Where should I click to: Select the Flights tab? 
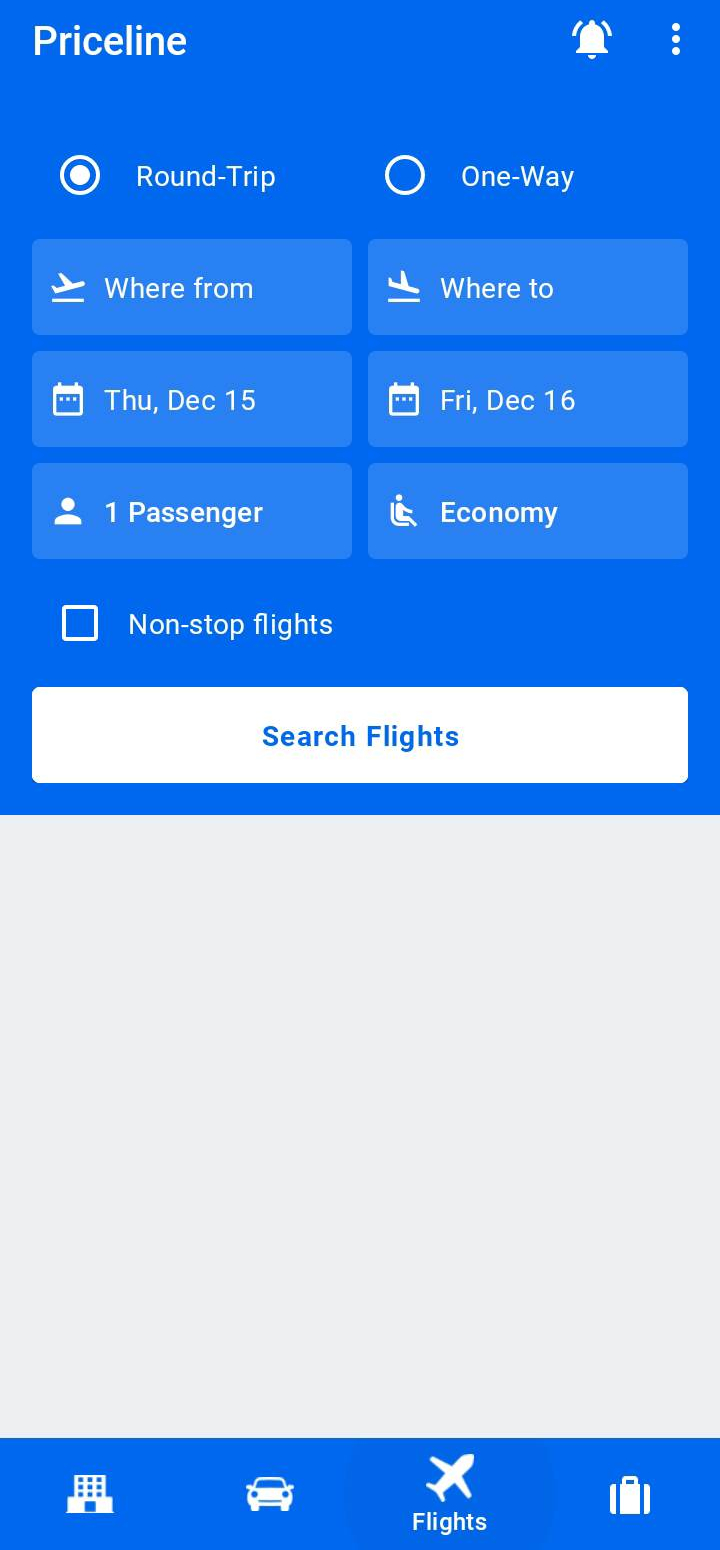pyautogui.click(x=450, y=1494)
